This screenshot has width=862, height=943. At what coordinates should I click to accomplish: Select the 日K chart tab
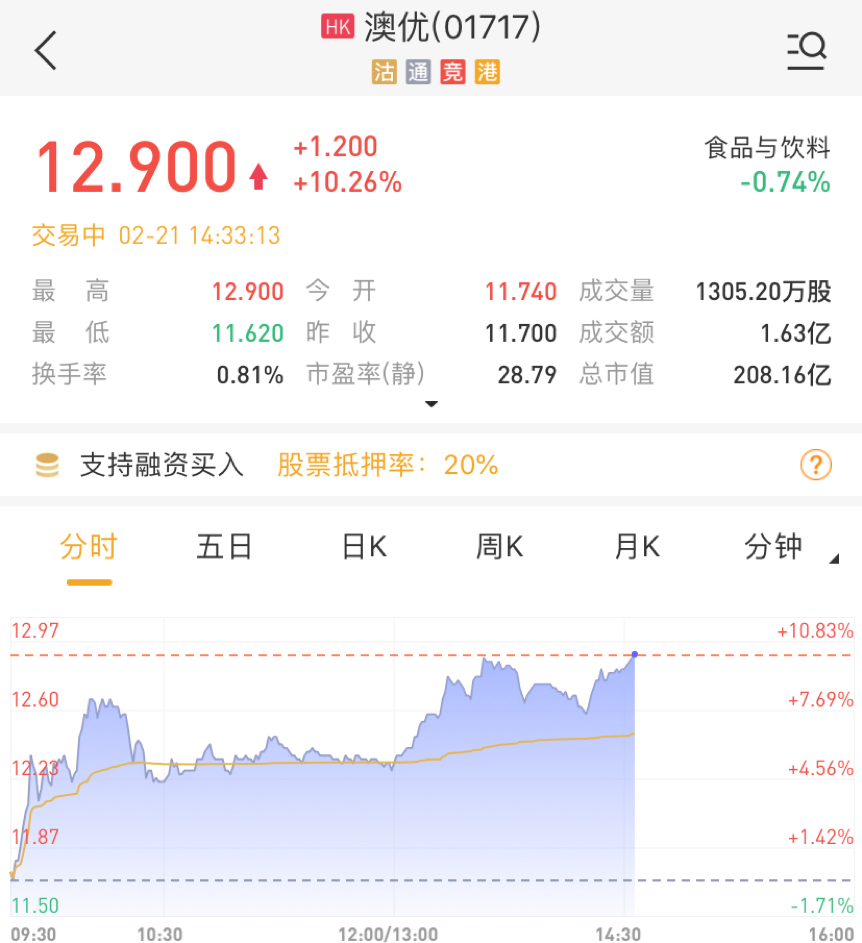364,547
